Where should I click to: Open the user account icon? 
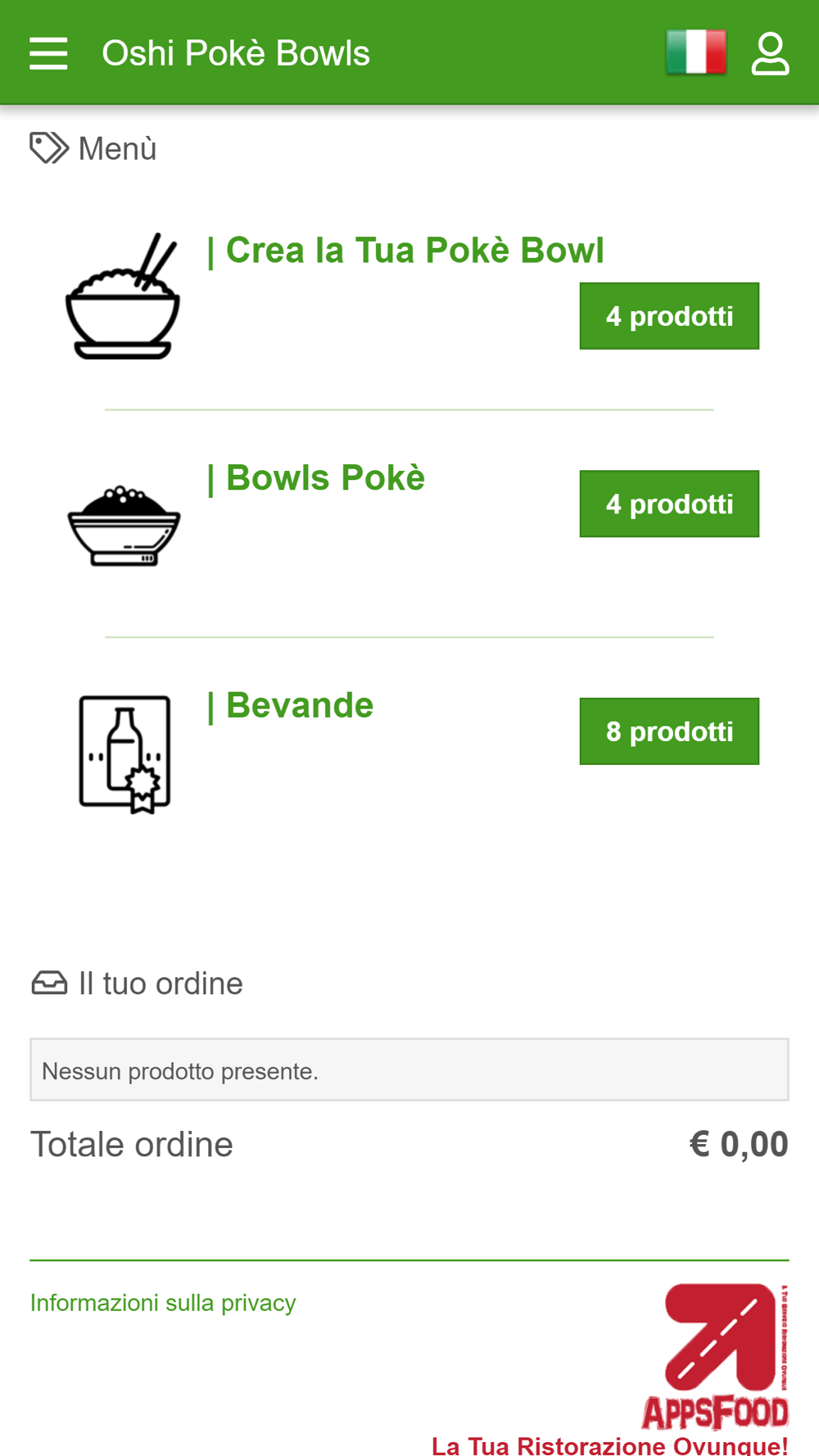(x=770, y=53)
